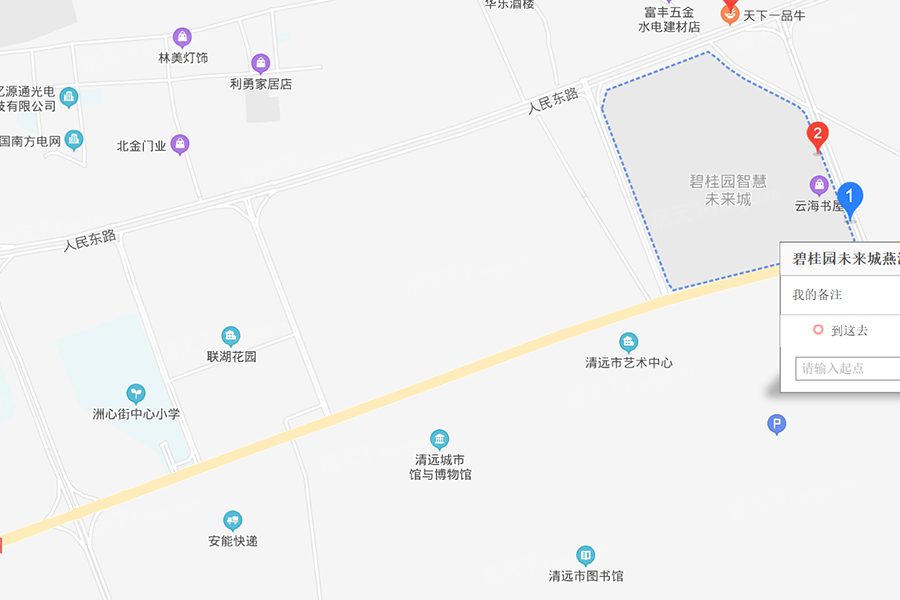
Task: Open the 清远市艺术中心 map point
Action: tap(628, 343)
